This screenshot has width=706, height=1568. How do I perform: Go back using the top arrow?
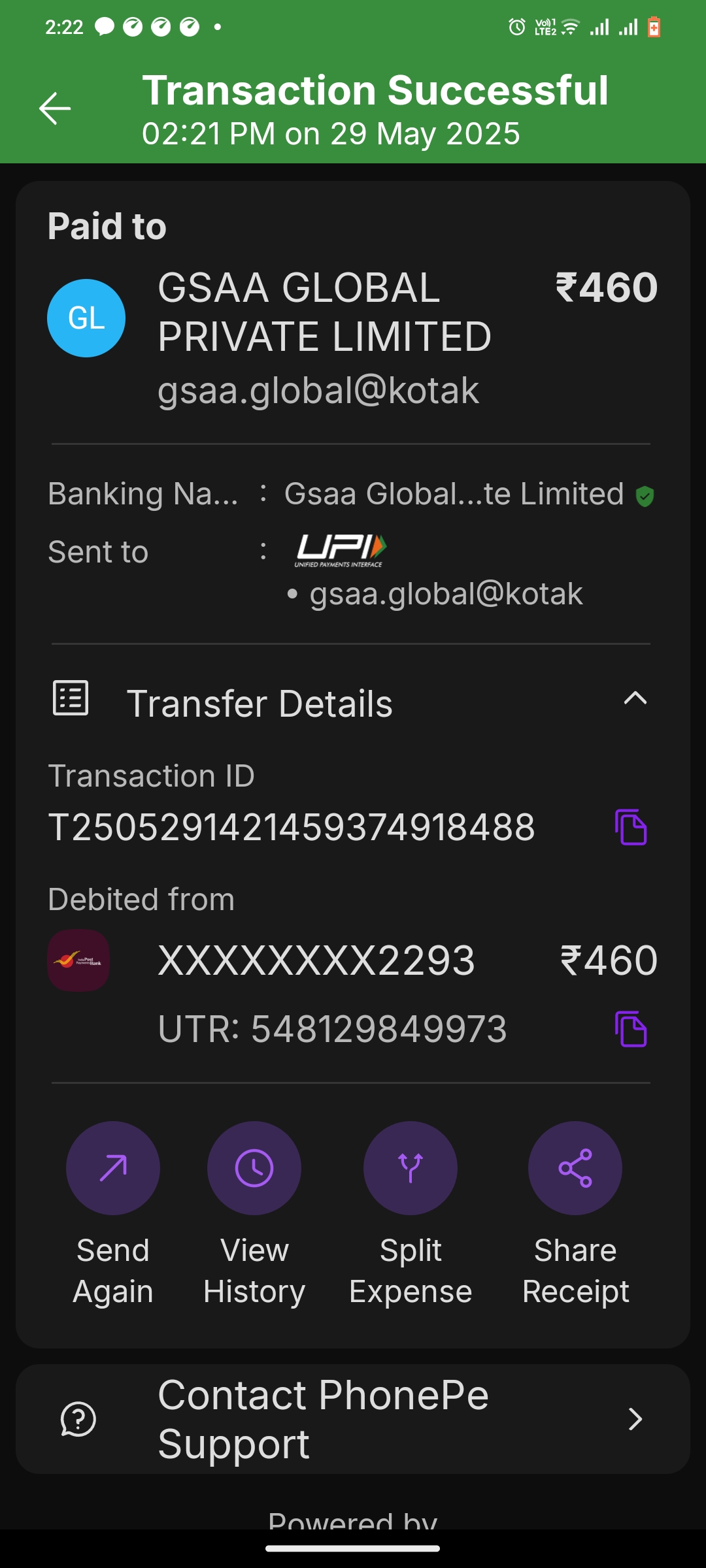pos(55,108)
